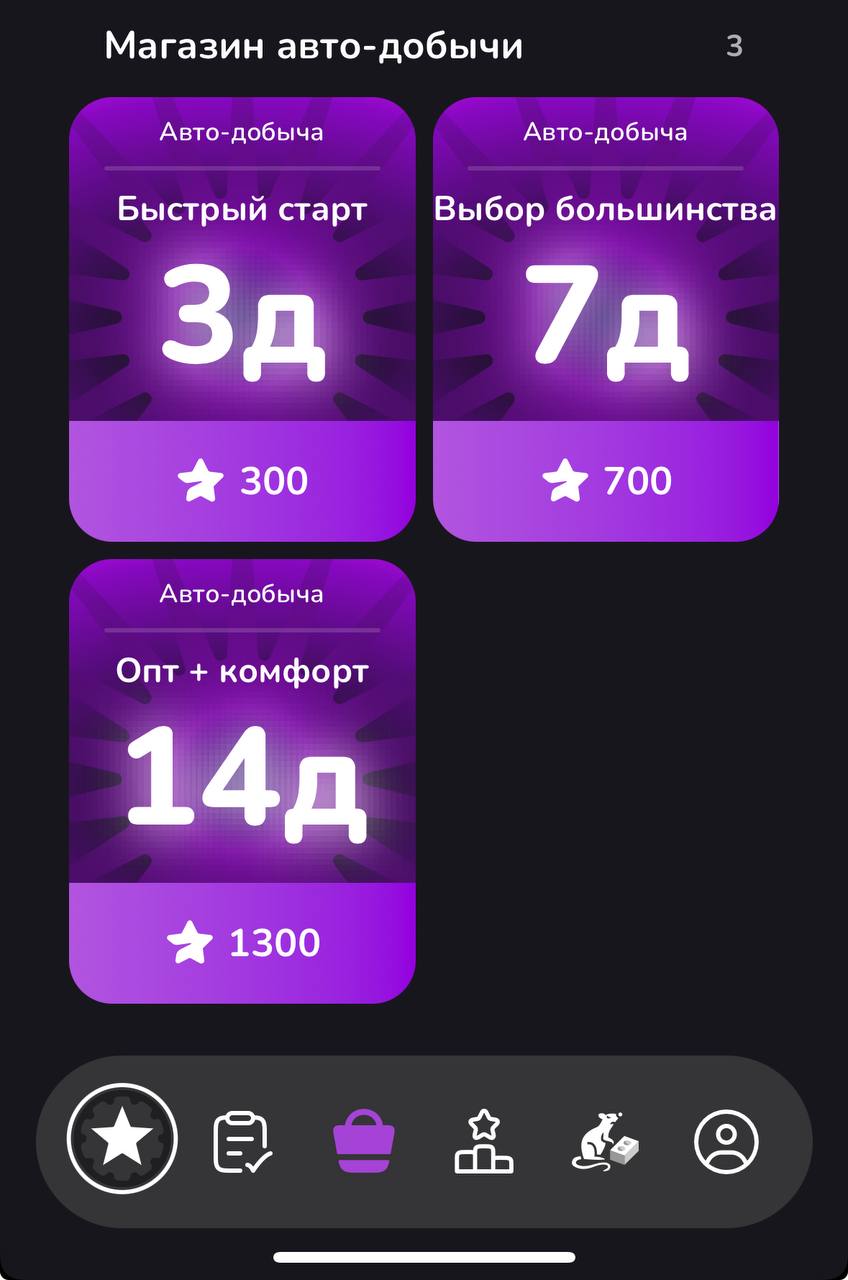Image resolution: width=848 pixels, height=1280 pixels.
Task: Go to the leaderboard podium tab
Action: [484, 1141]
